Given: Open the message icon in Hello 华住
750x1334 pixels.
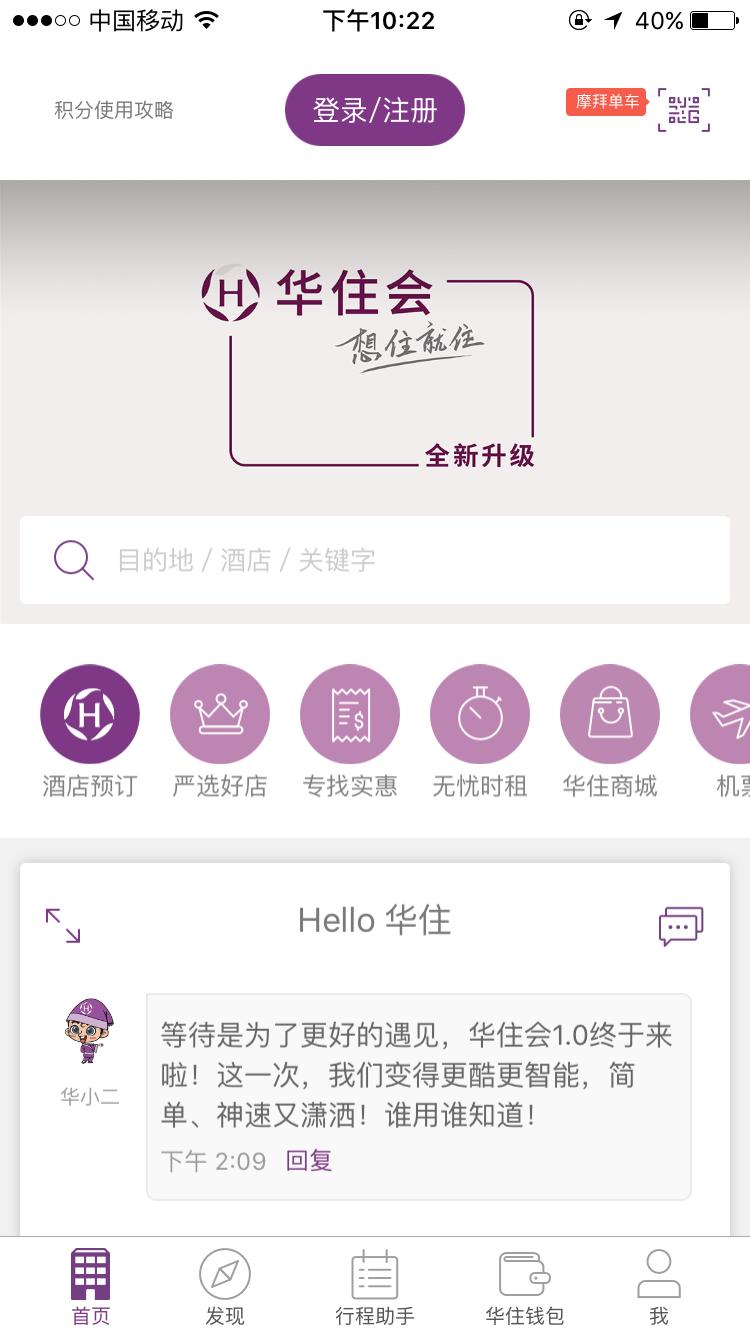Looking at the screenshot, I should tap(681, 926).
